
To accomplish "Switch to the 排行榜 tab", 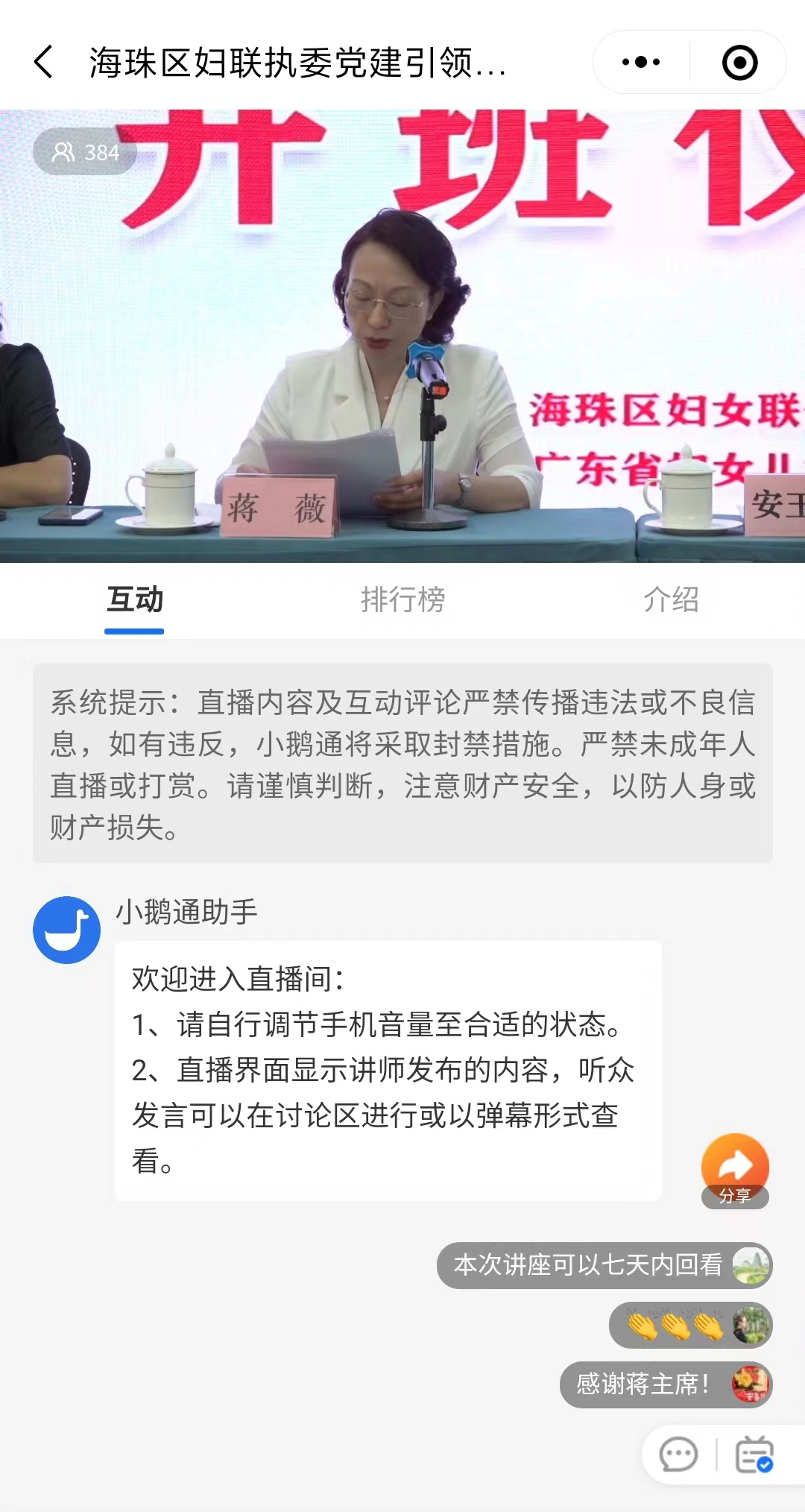I will click(x=402, y=599).
